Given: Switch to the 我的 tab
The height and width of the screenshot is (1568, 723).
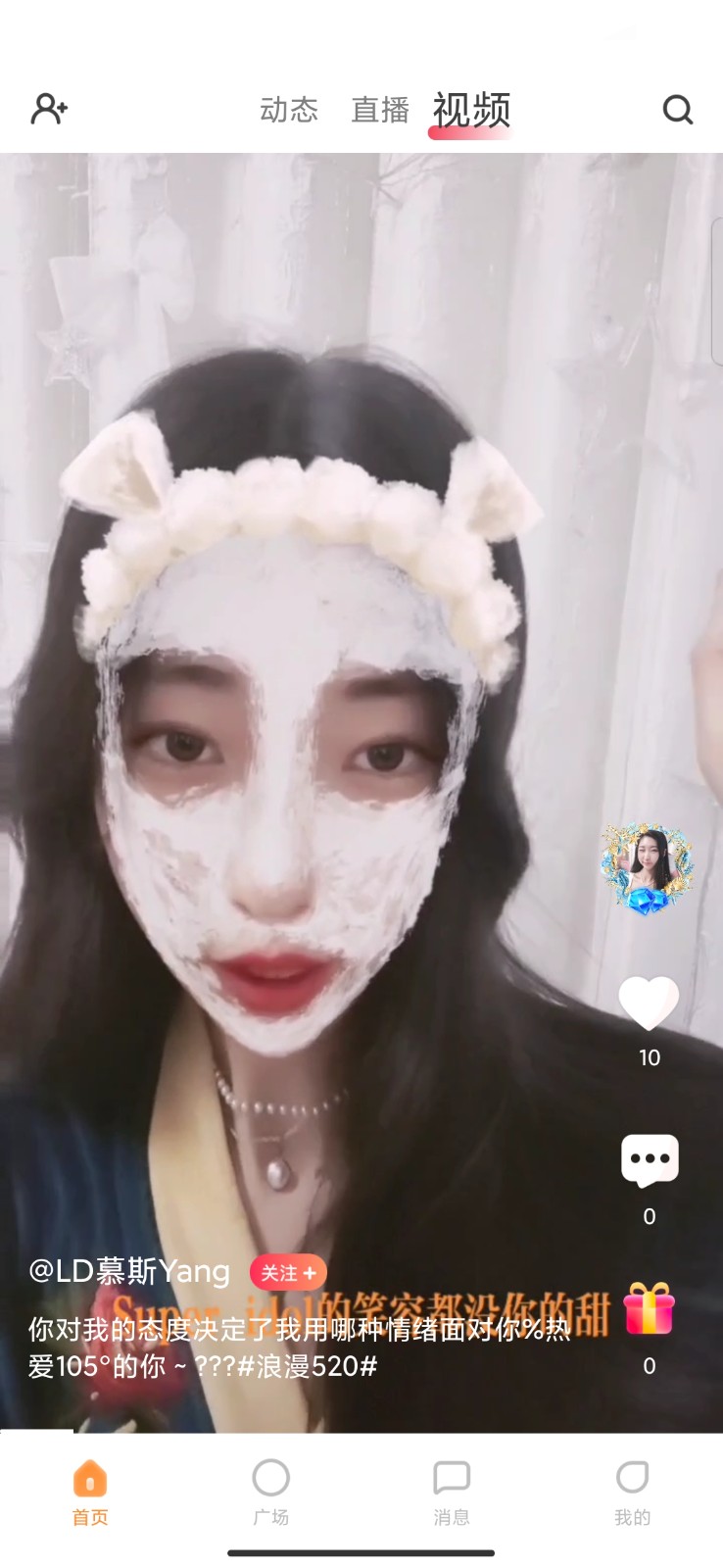Looking at the screenshot, I should pyautogui.click(x=632, y=1492).
